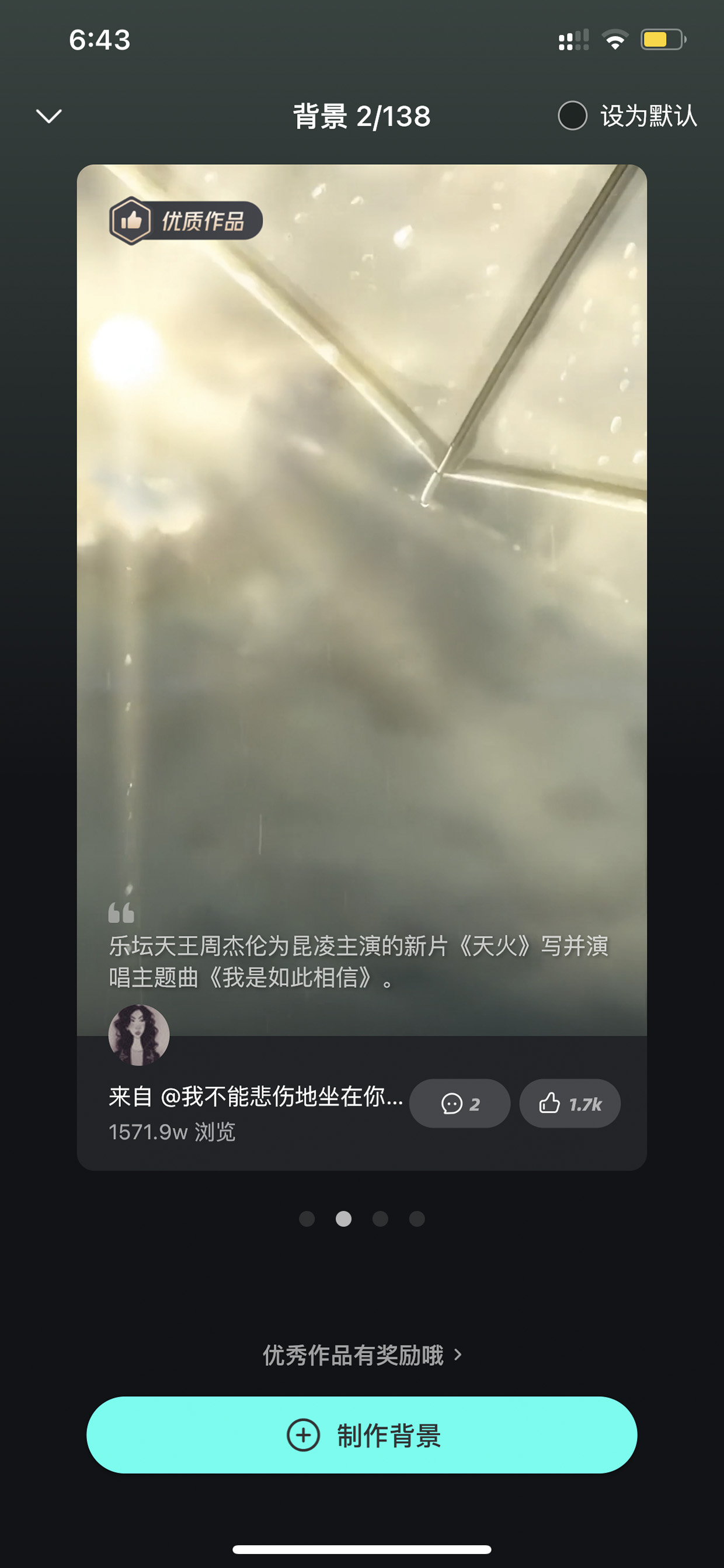Viewport: 724px width, 1568px height.
Task: Open the author link 来自 @我不能悲伤地坐在你...
Action: click(256, 1097)
